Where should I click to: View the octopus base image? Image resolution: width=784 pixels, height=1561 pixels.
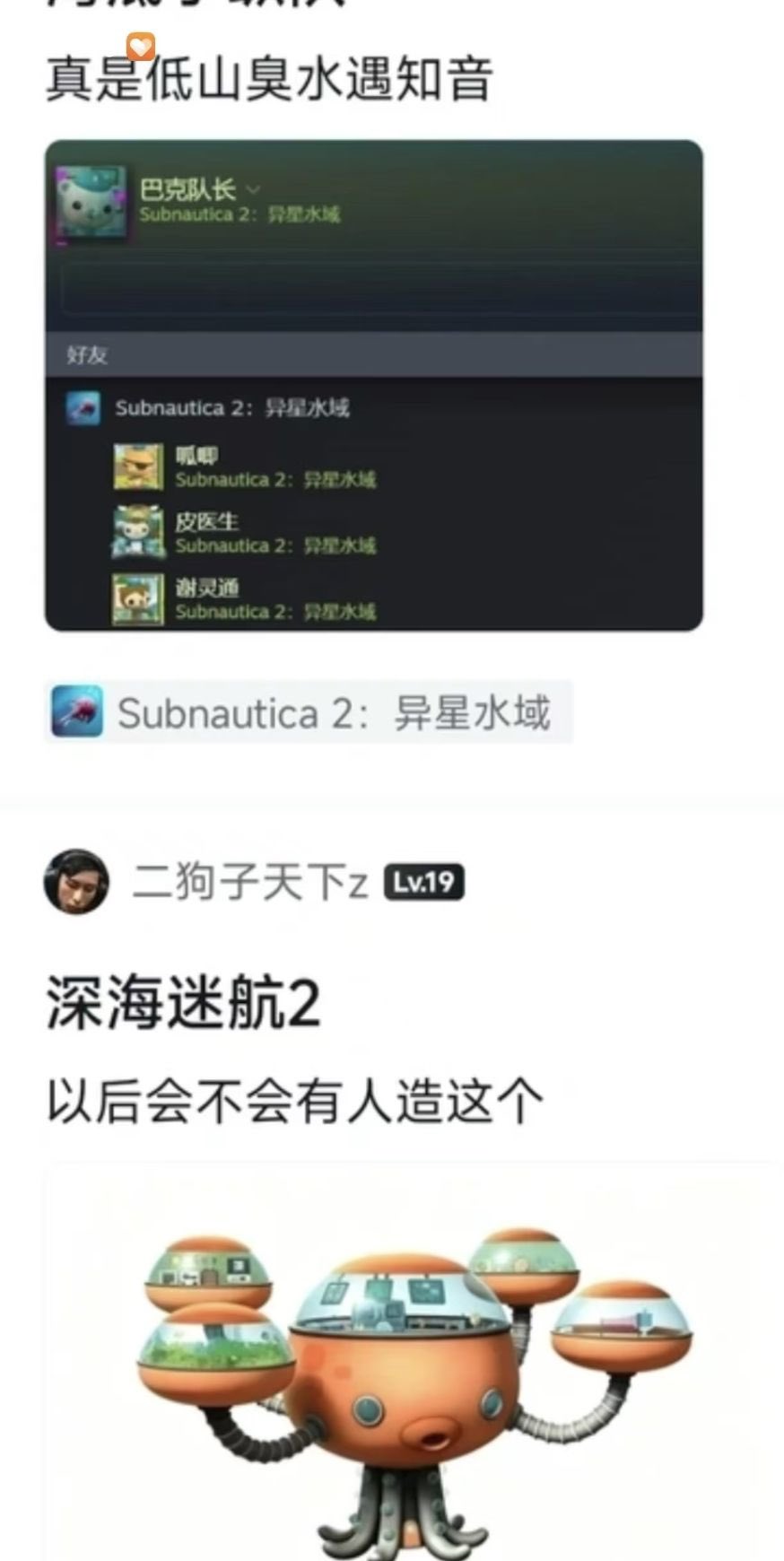pos(413,1362)
